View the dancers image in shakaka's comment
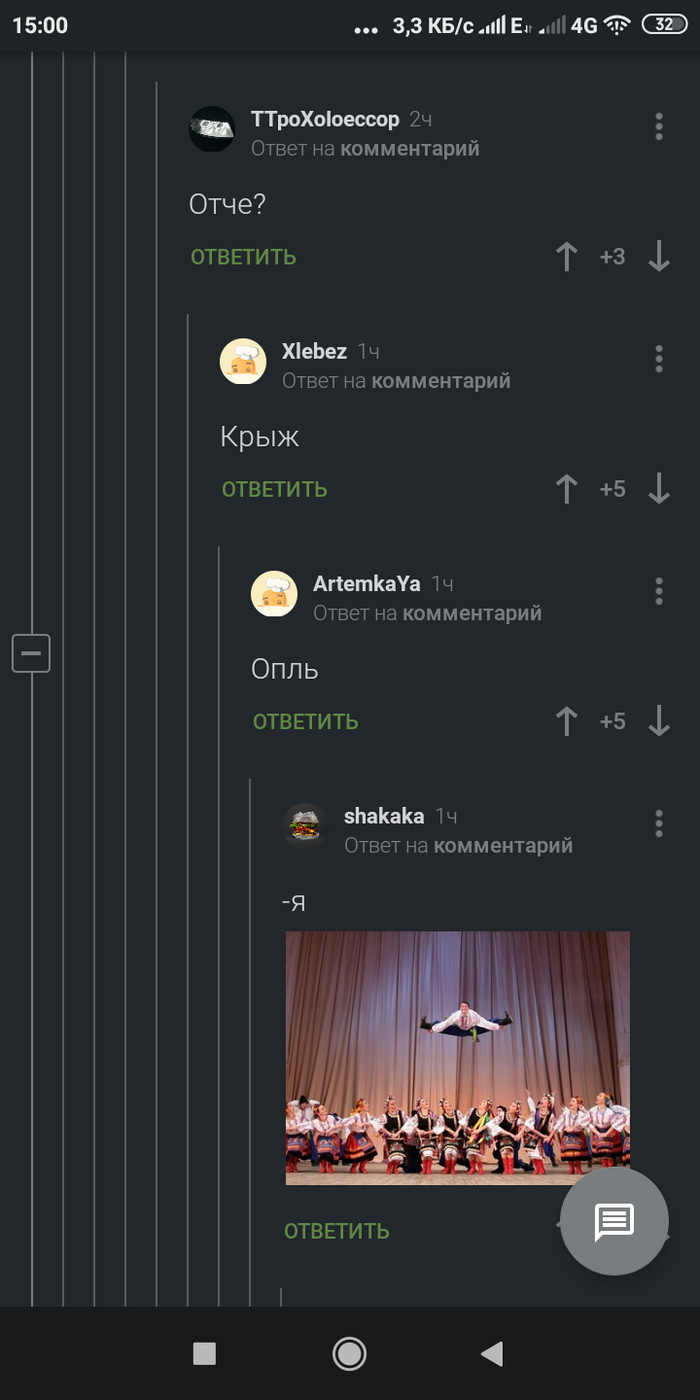The width and height of the screenshot is (700, 1400). pyautogui.click(x=457, y=1058)
